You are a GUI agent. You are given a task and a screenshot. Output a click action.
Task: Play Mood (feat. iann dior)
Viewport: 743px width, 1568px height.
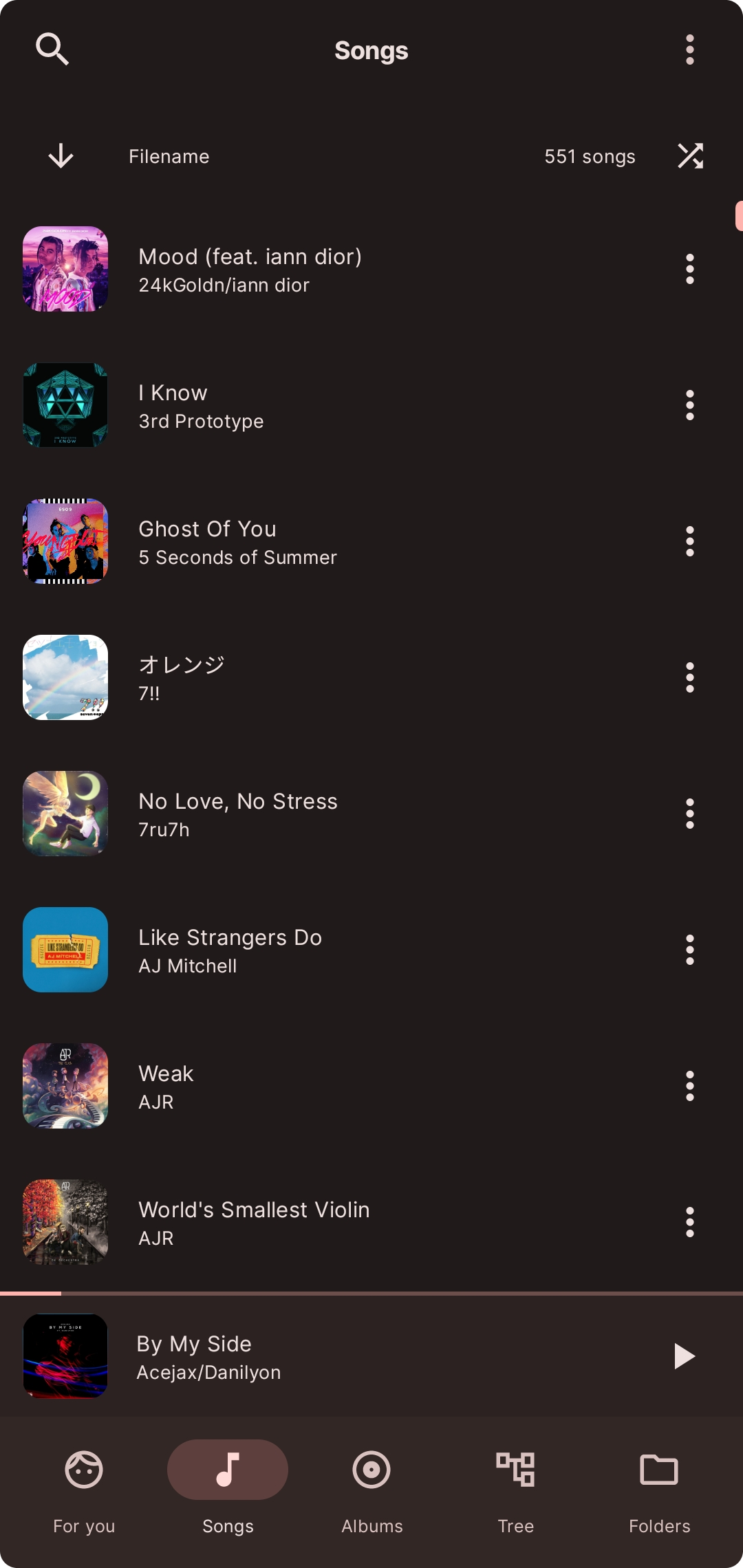(250, 269)
